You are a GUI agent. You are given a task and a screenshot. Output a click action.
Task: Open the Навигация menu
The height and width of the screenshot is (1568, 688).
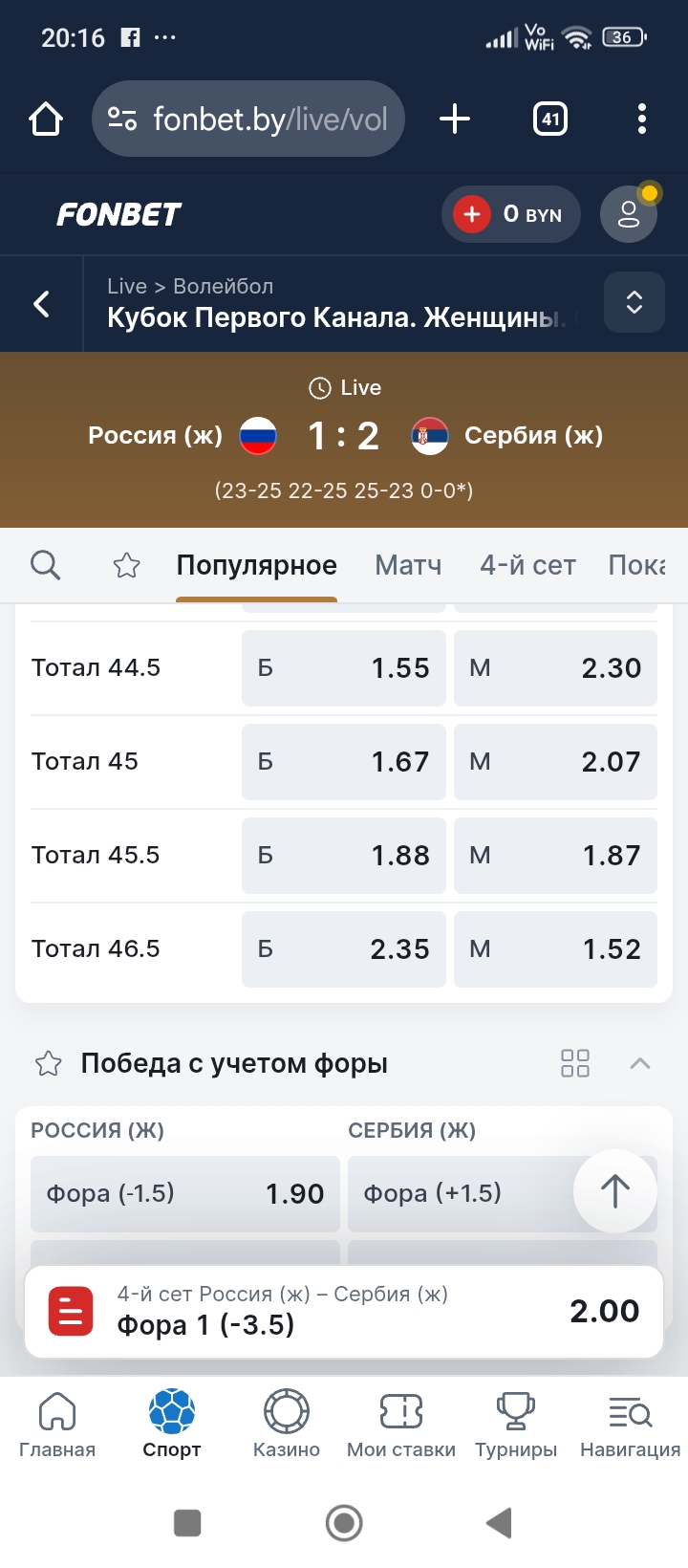tap(629, 1422)
